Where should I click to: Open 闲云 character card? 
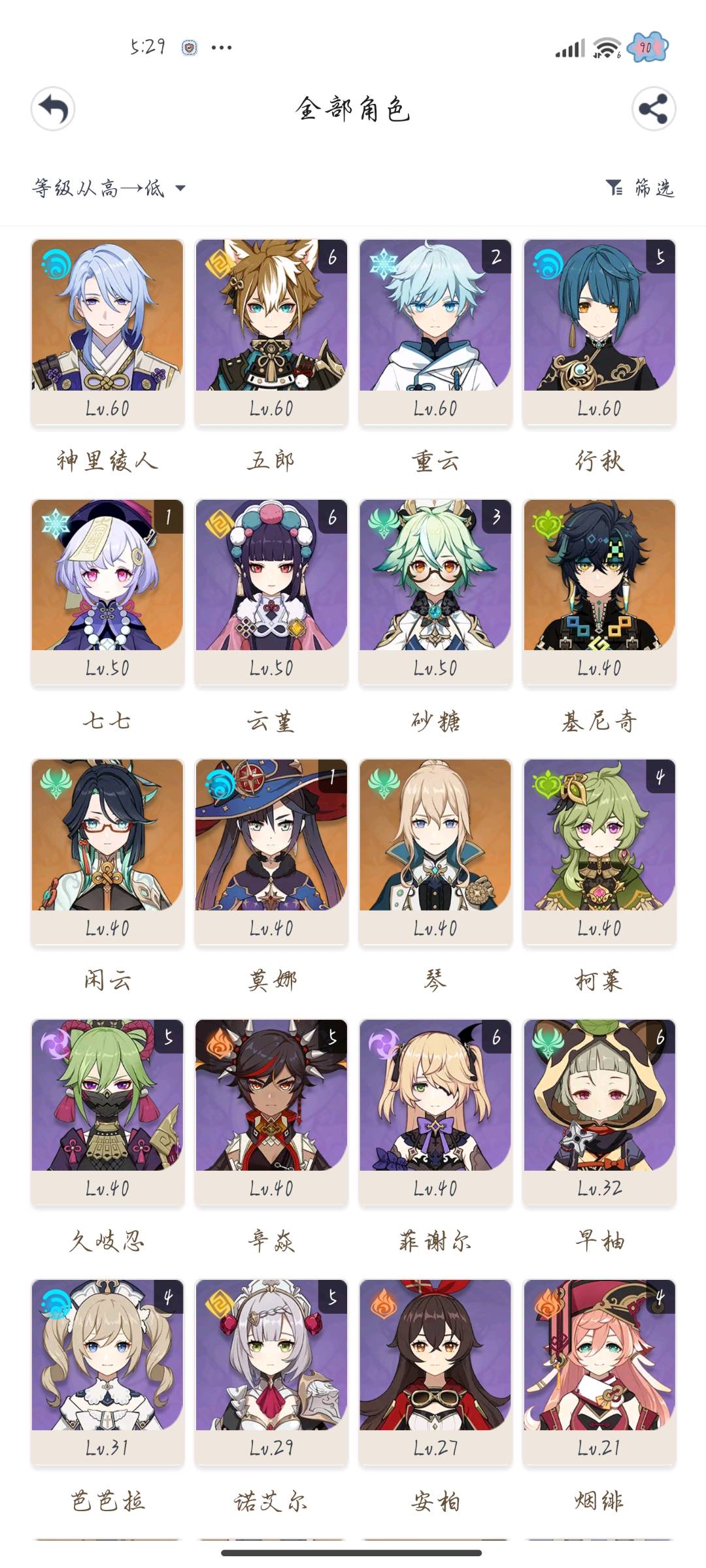(x=108, y=851)
